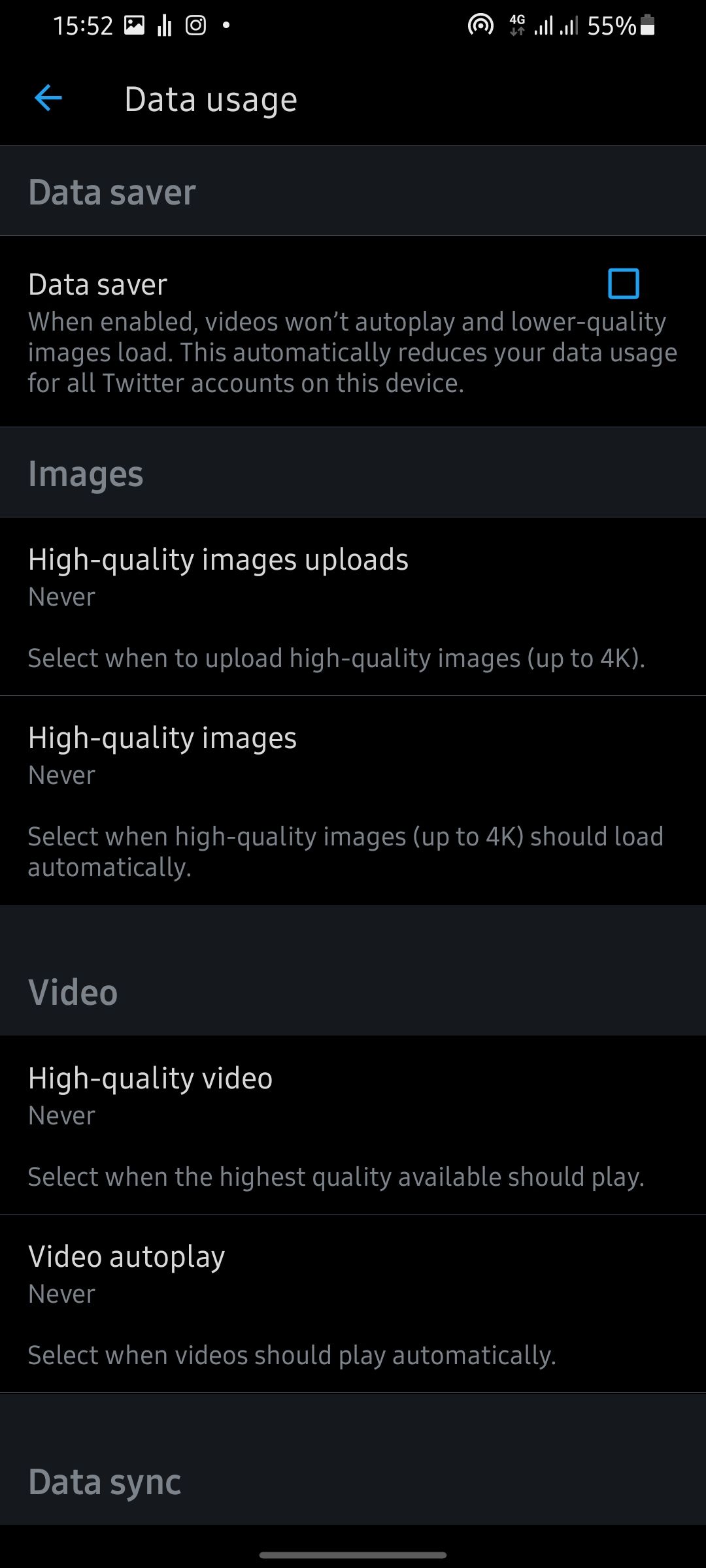The image size is (706, 1568).
Task: Tap the Video section header
Action: 72,990
